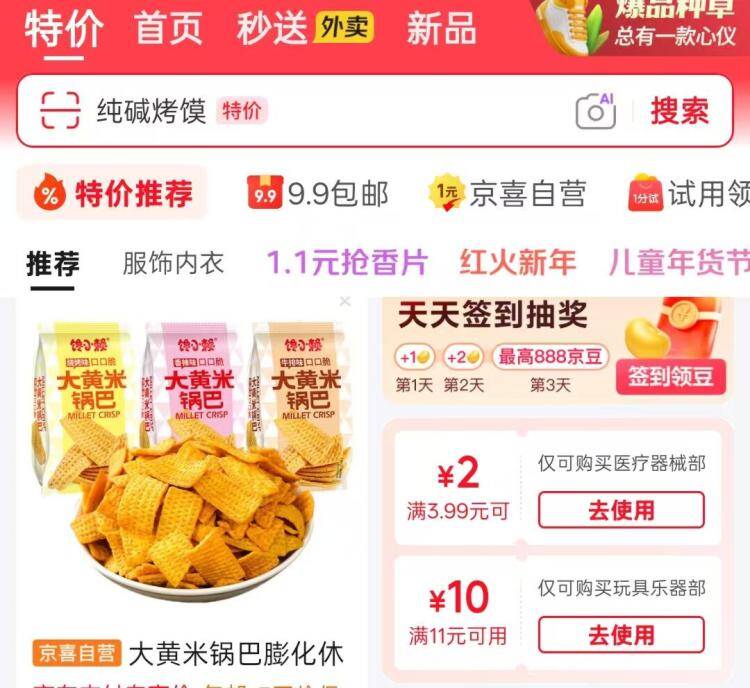The image size is (750, 688).
Task: Open the 9.9包邮 section
Action: click(x=318, y=193)
